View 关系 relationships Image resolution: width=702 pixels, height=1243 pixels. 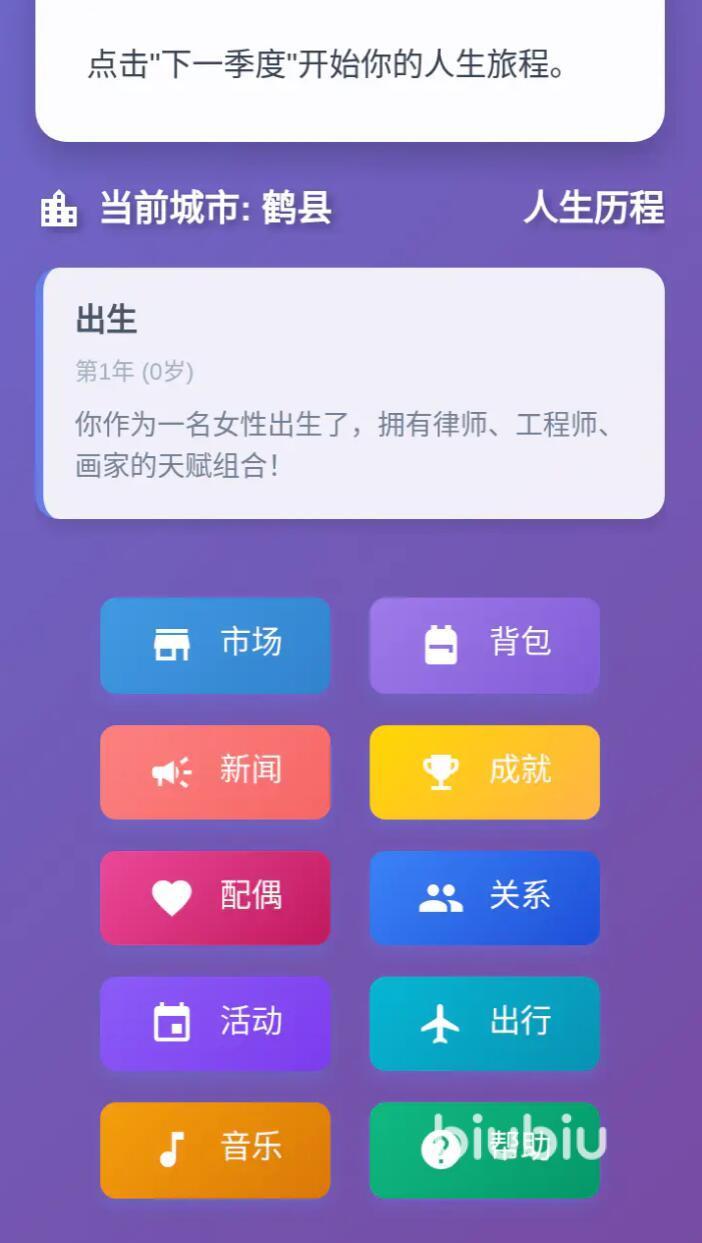coord(485,897)
